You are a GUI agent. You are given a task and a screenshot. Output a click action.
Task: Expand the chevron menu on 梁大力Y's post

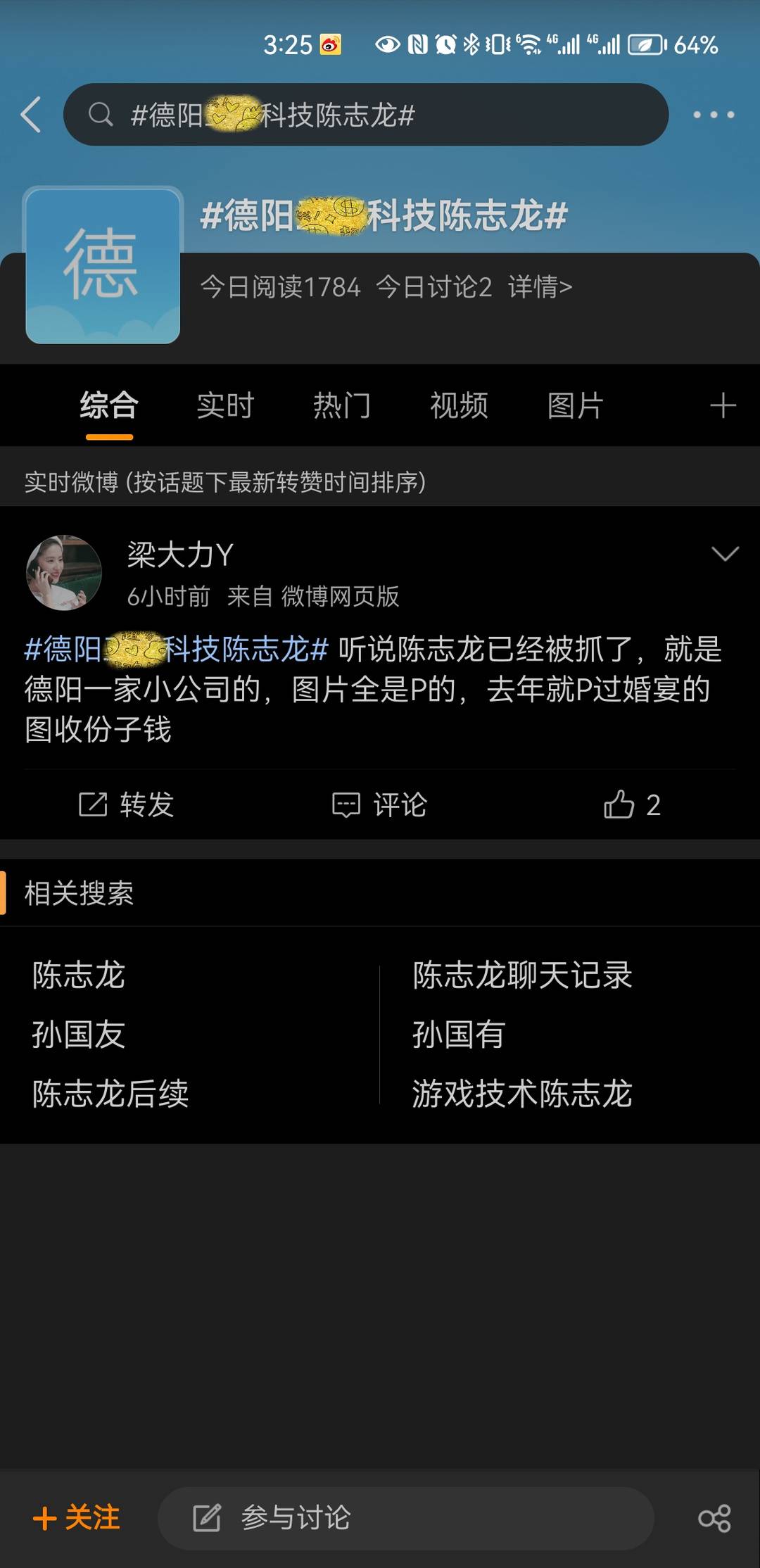[x=725, y=554]
